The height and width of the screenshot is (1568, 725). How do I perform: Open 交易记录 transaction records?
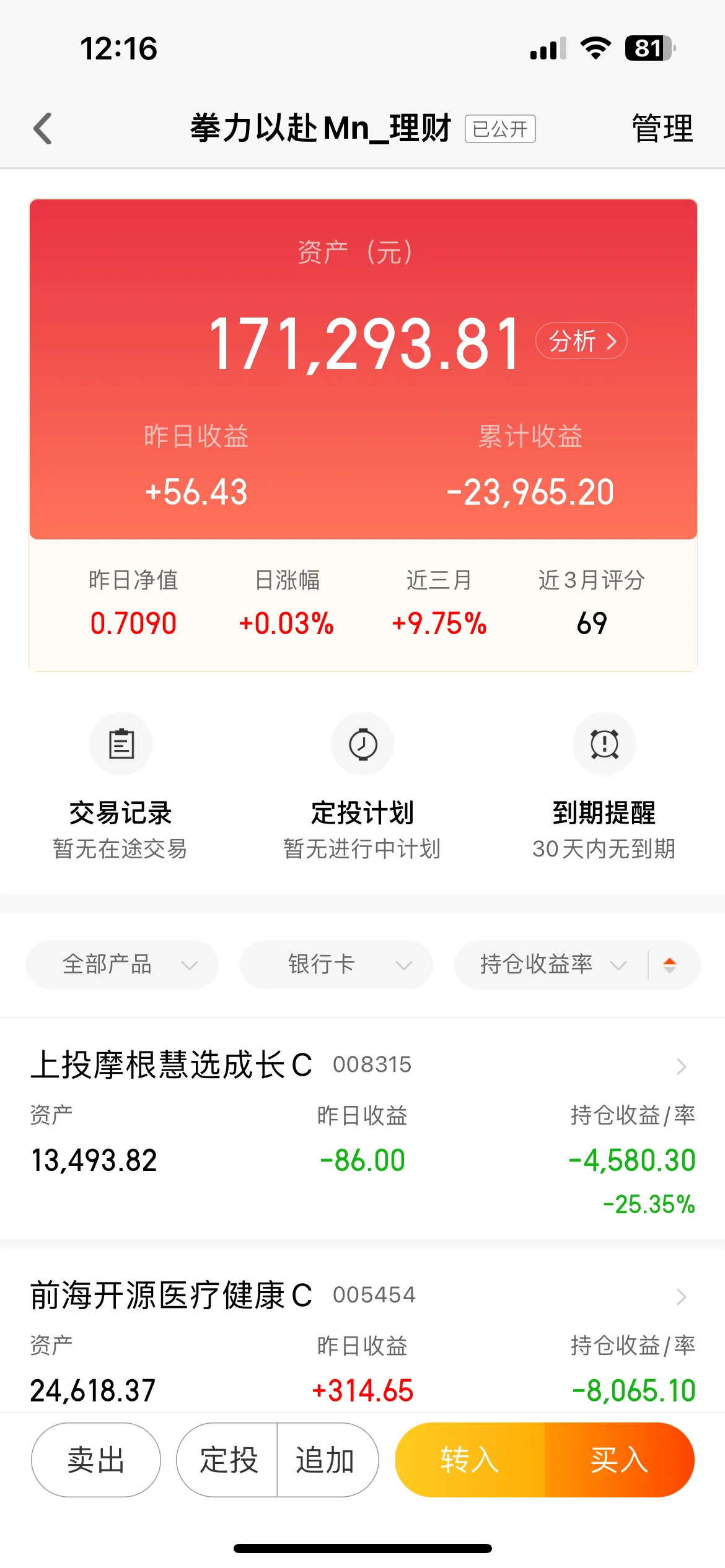(121, 786)
